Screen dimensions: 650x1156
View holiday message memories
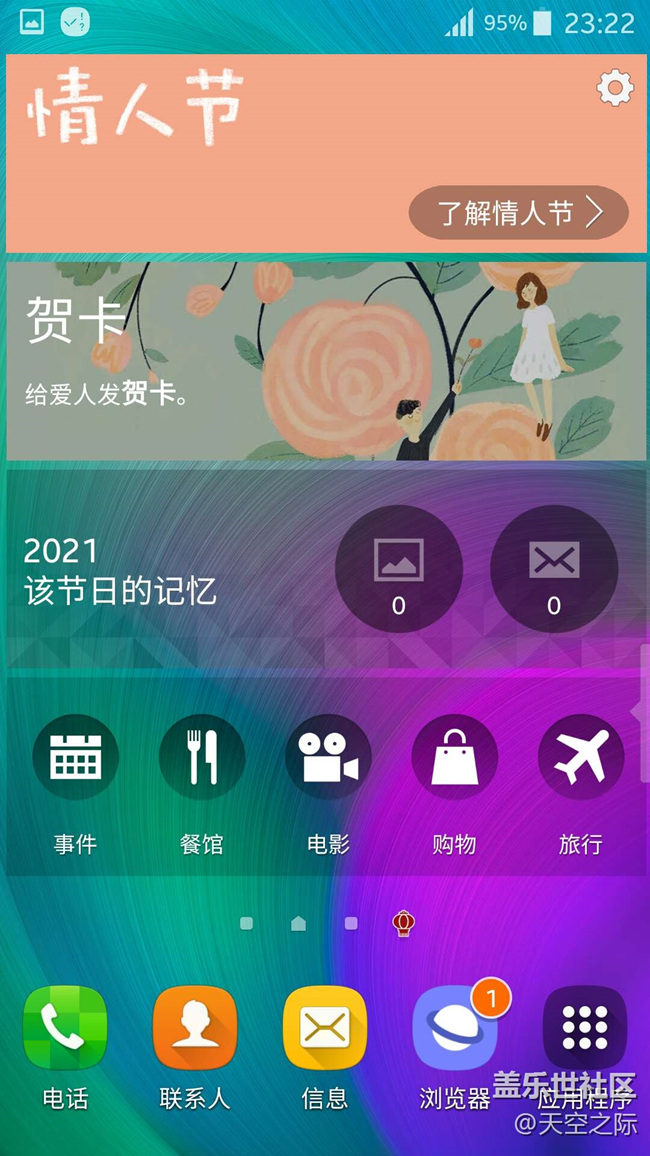tap(554, 568)
